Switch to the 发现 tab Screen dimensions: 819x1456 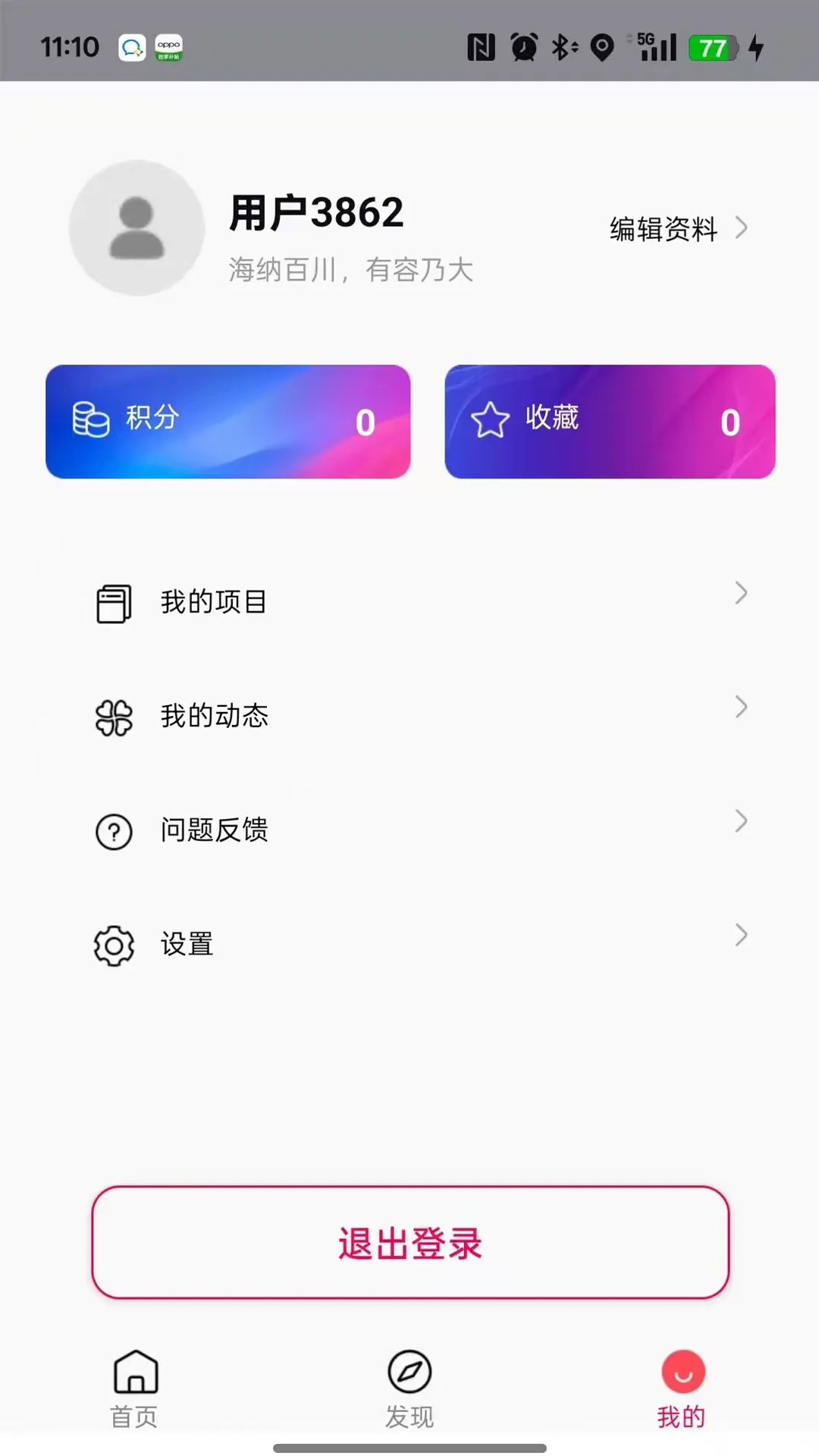tap(409, 1388)
